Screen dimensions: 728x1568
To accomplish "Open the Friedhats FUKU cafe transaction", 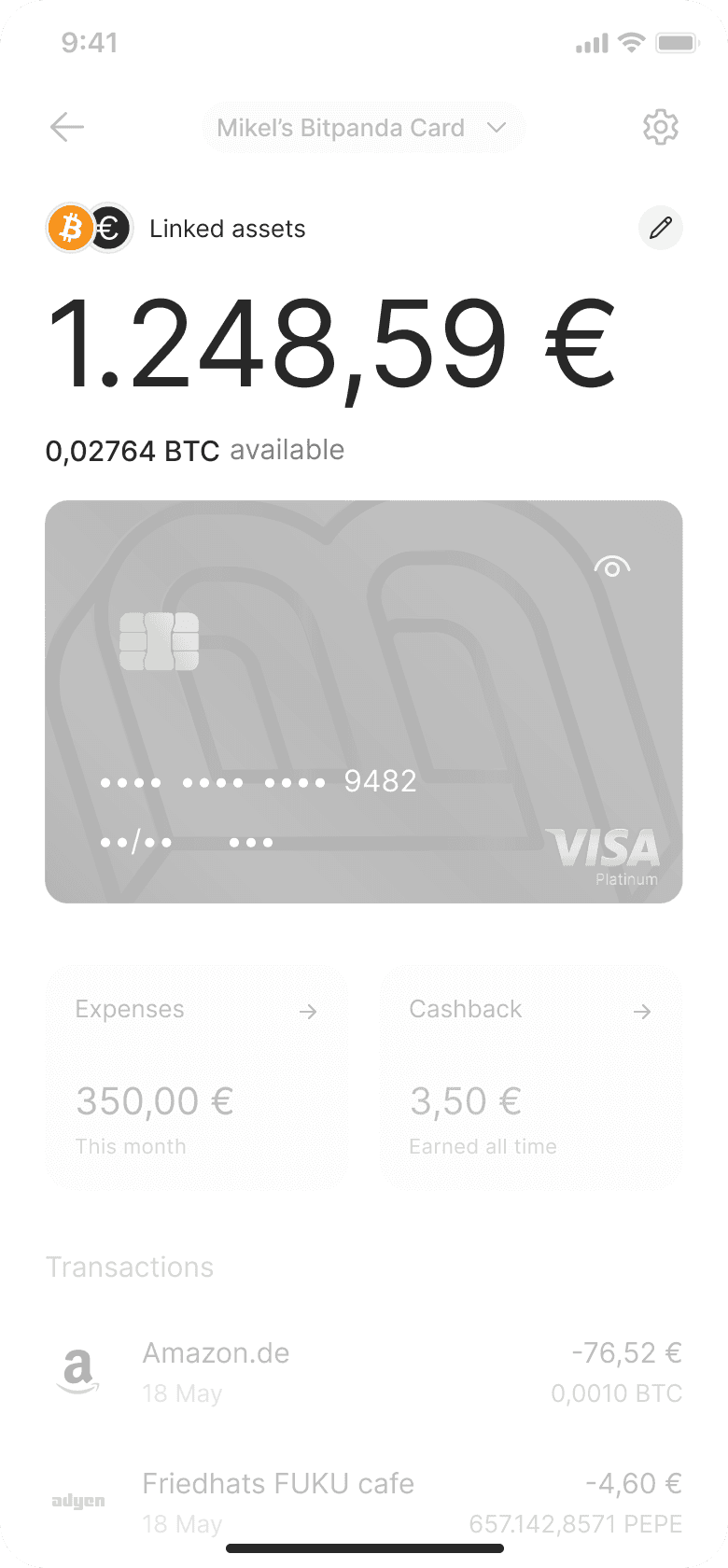I will click(x=364, y=1503).
